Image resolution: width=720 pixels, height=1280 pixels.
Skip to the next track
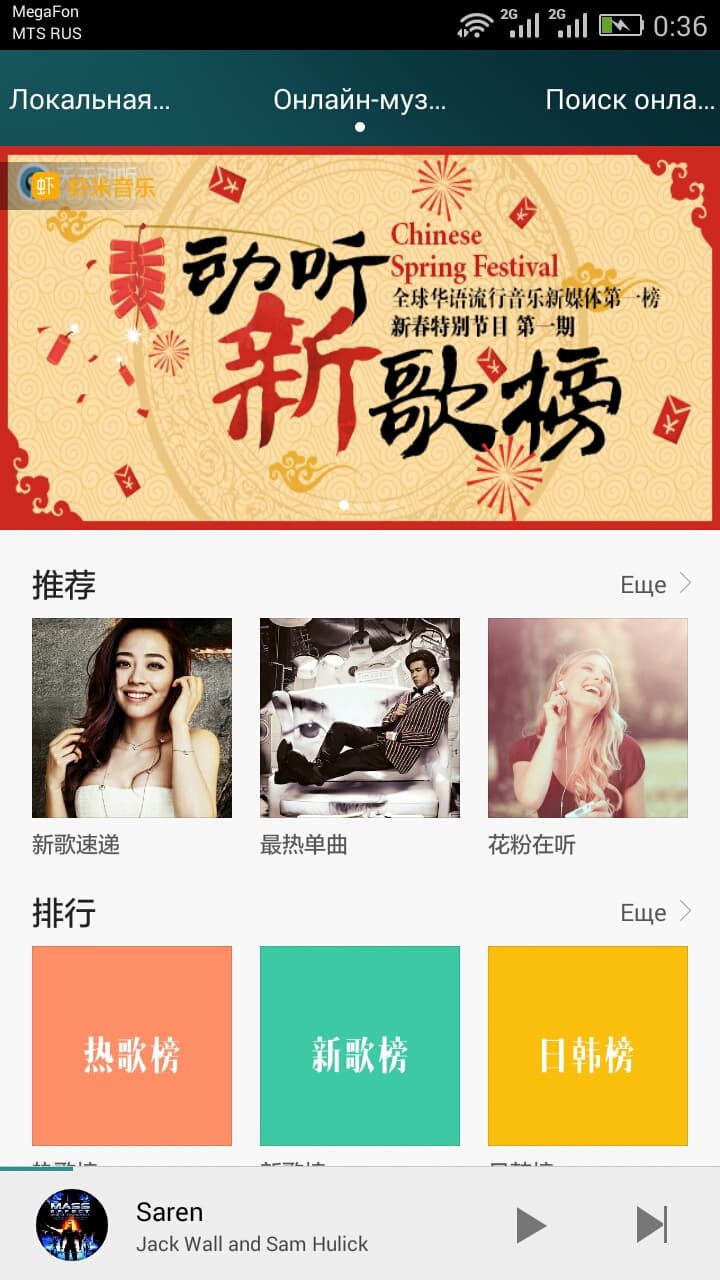(x=651, y=1224)
